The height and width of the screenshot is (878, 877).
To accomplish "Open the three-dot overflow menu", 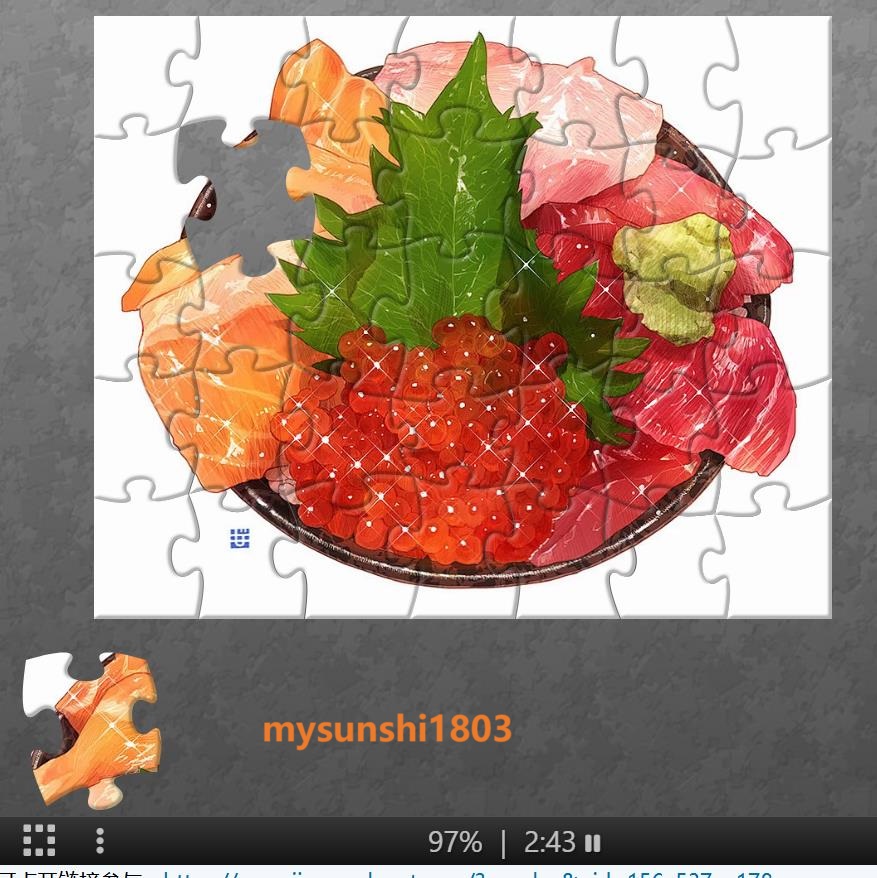I will [100, 840].
